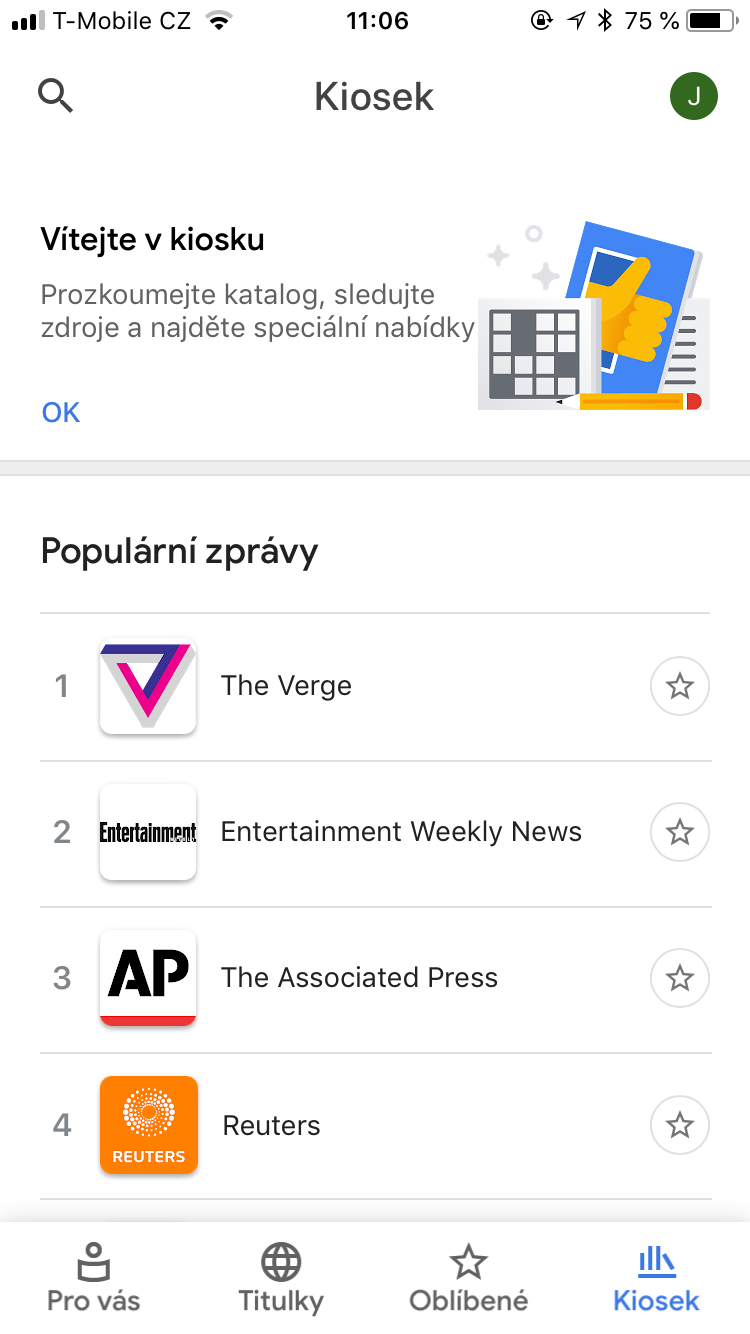The height and width of the screenshot is (1334, 750).
Task: Star Entertainment Weekly News as favorite
Action: pos(679,832)
